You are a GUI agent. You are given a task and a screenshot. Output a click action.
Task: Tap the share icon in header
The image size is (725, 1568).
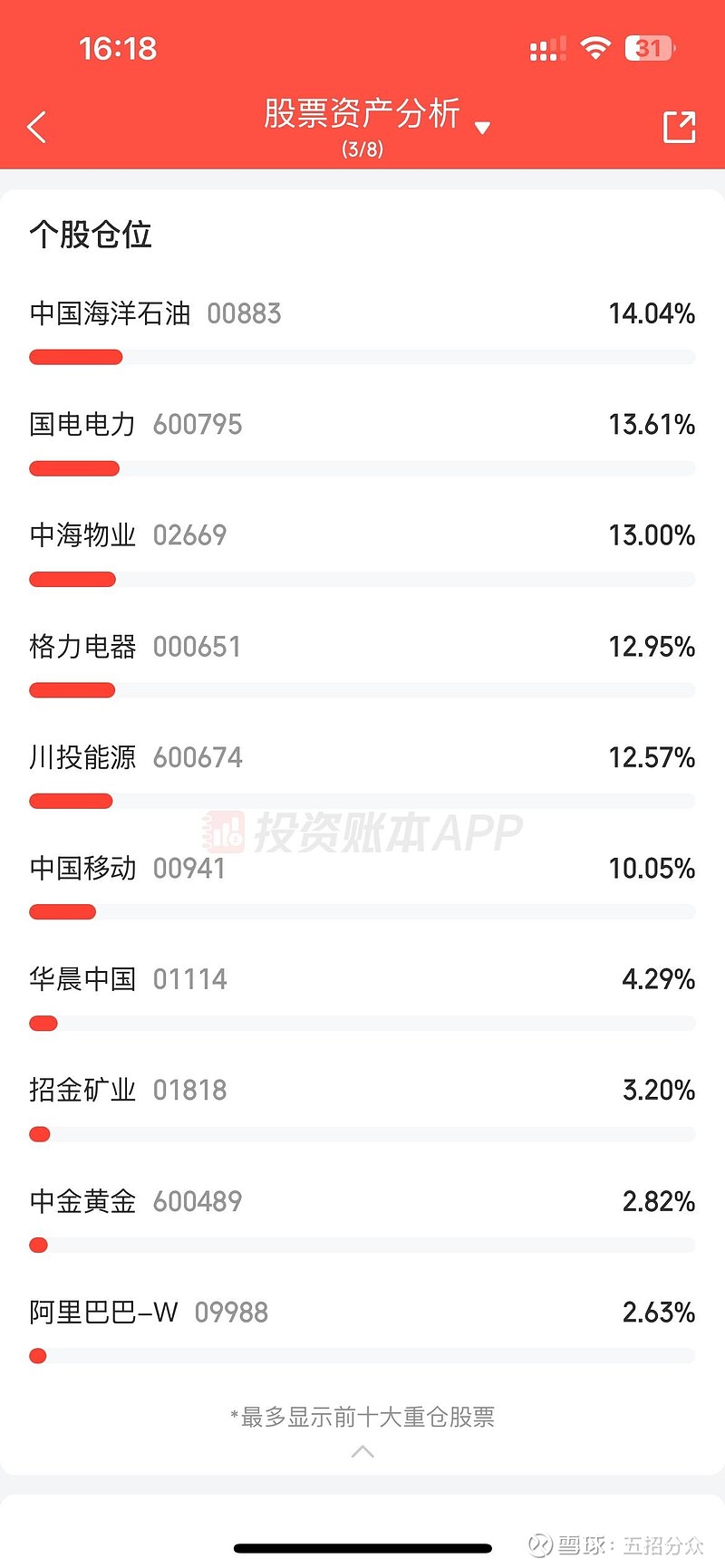point(679,128)
